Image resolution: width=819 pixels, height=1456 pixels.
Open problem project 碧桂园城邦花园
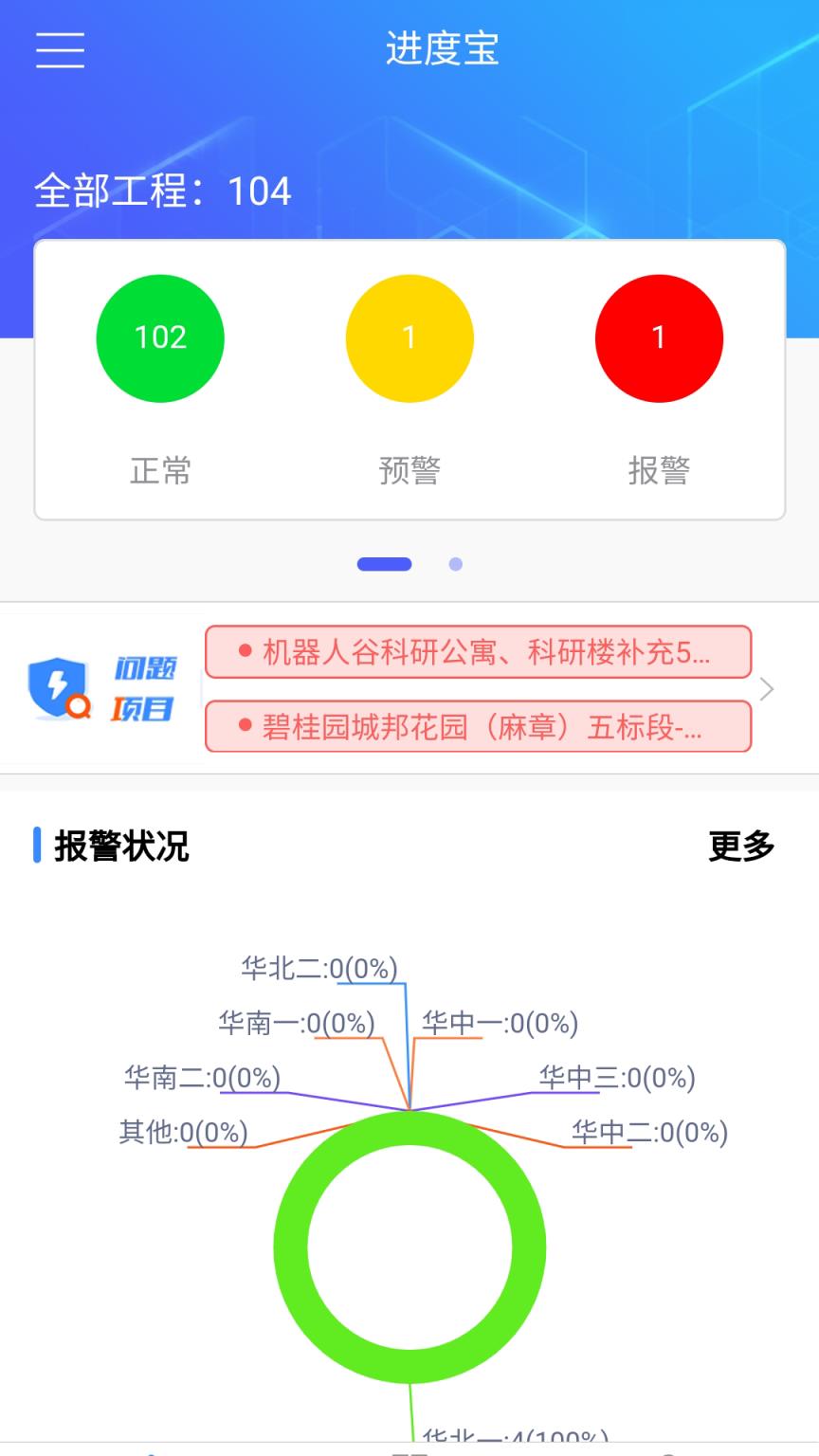coord(478,727)
